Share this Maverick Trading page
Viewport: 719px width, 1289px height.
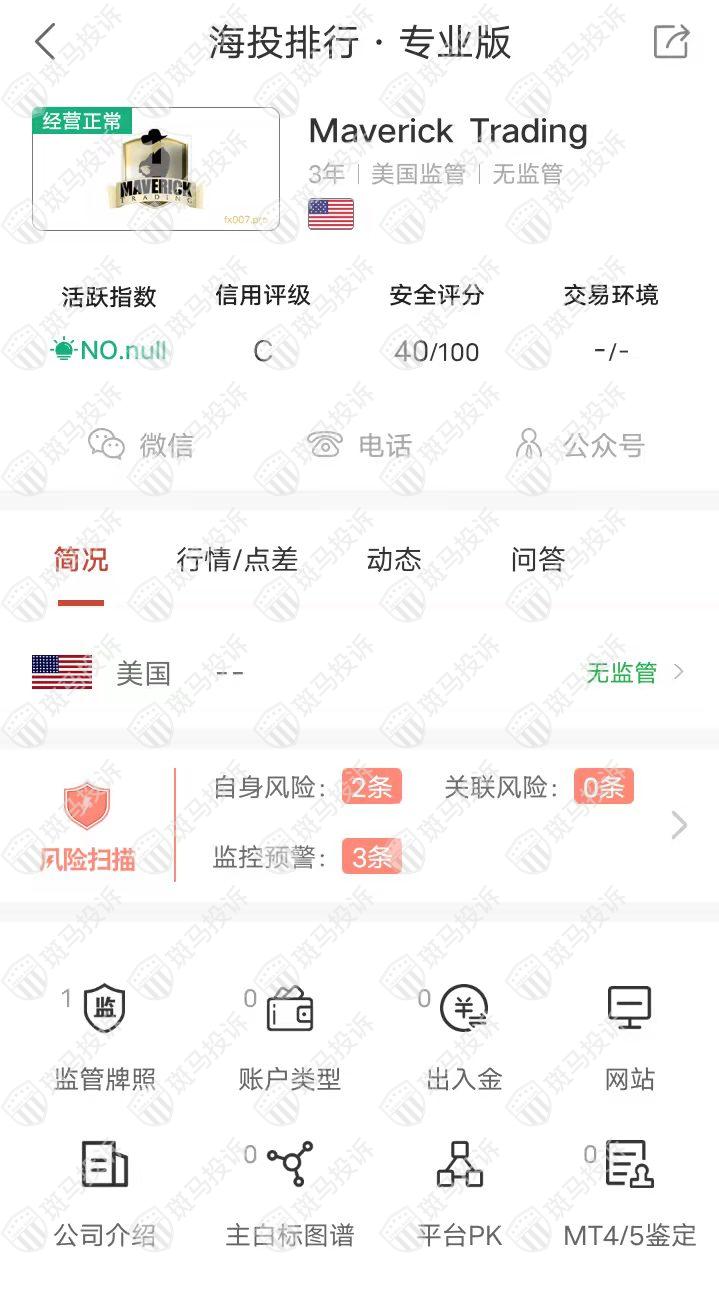click(671, 42)
